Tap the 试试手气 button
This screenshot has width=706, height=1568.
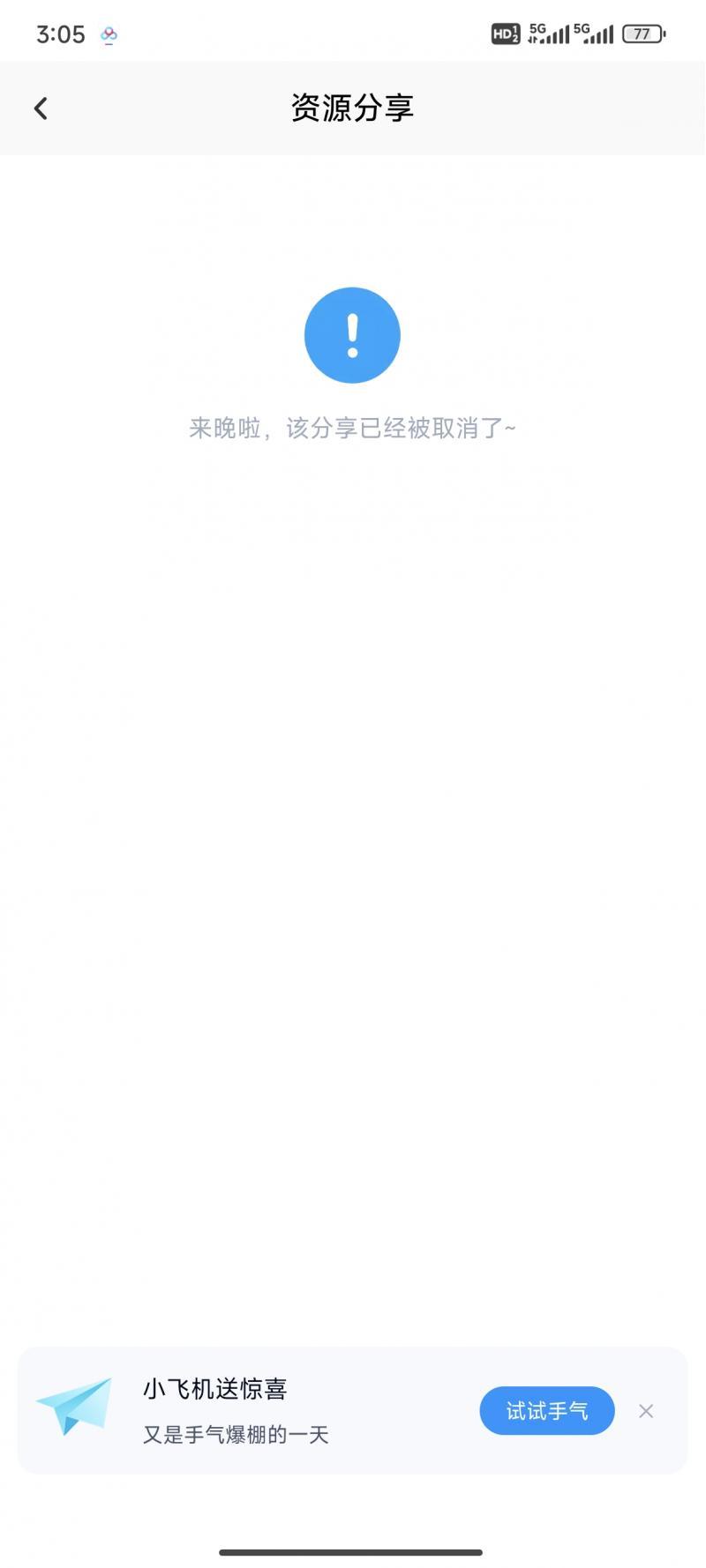[547, 1410]
